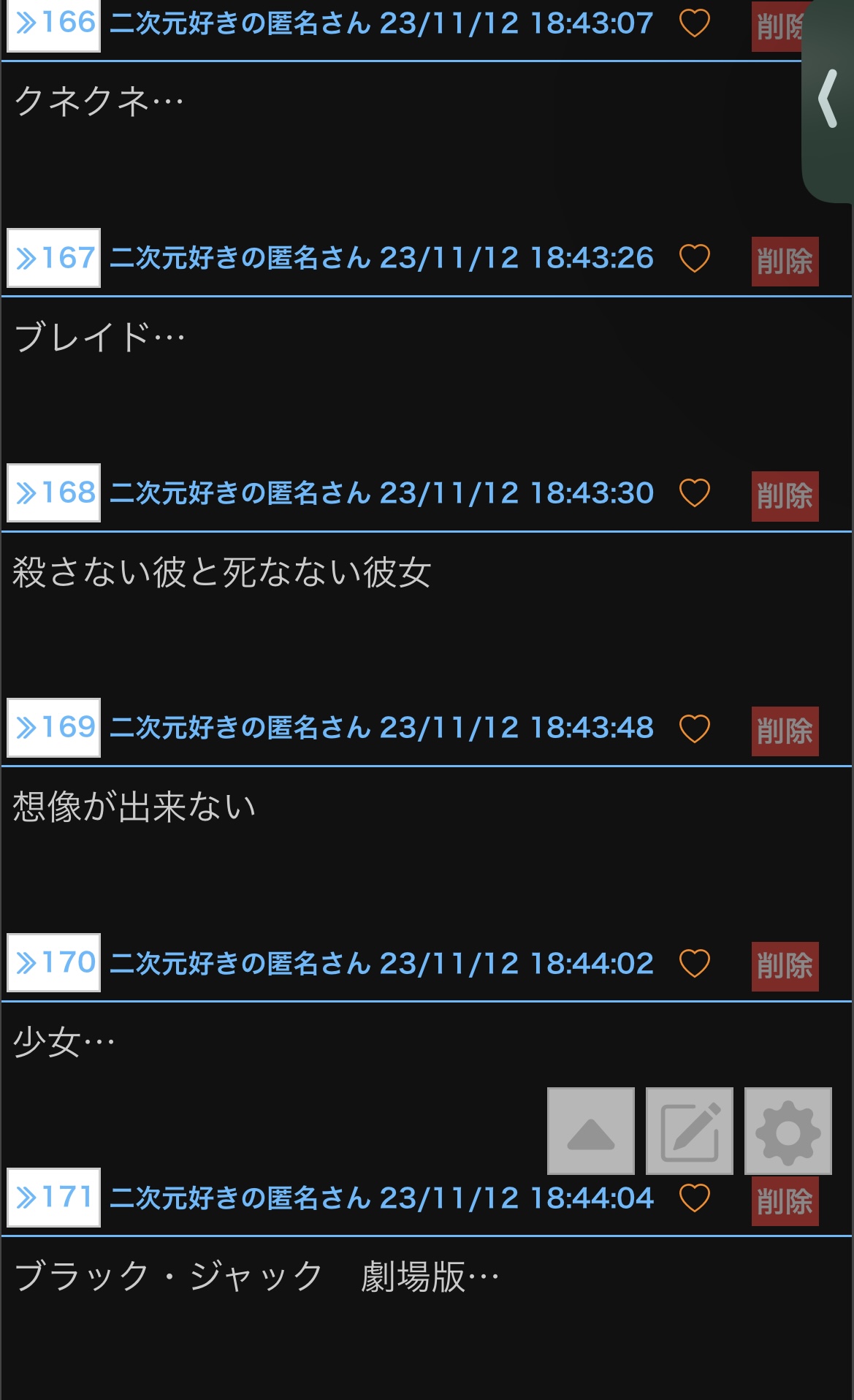Tap reply number >>171

point(54,1197)
